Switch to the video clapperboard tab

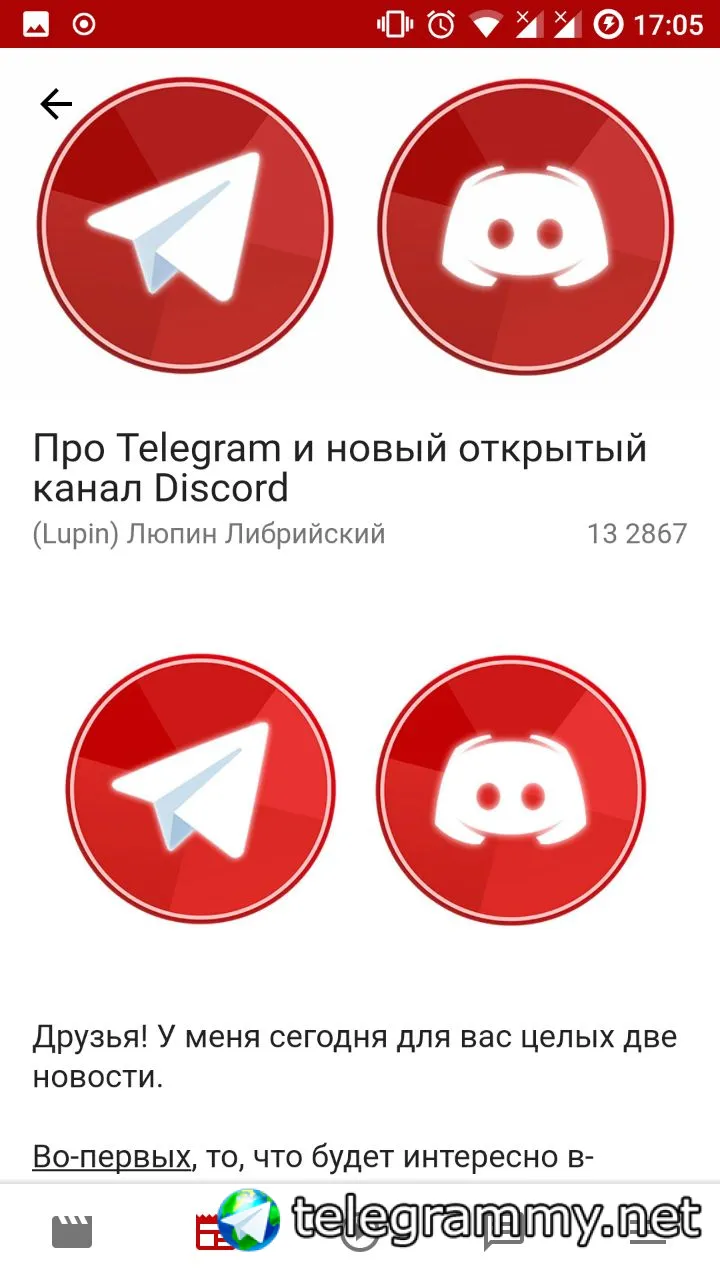[72, 1232]
